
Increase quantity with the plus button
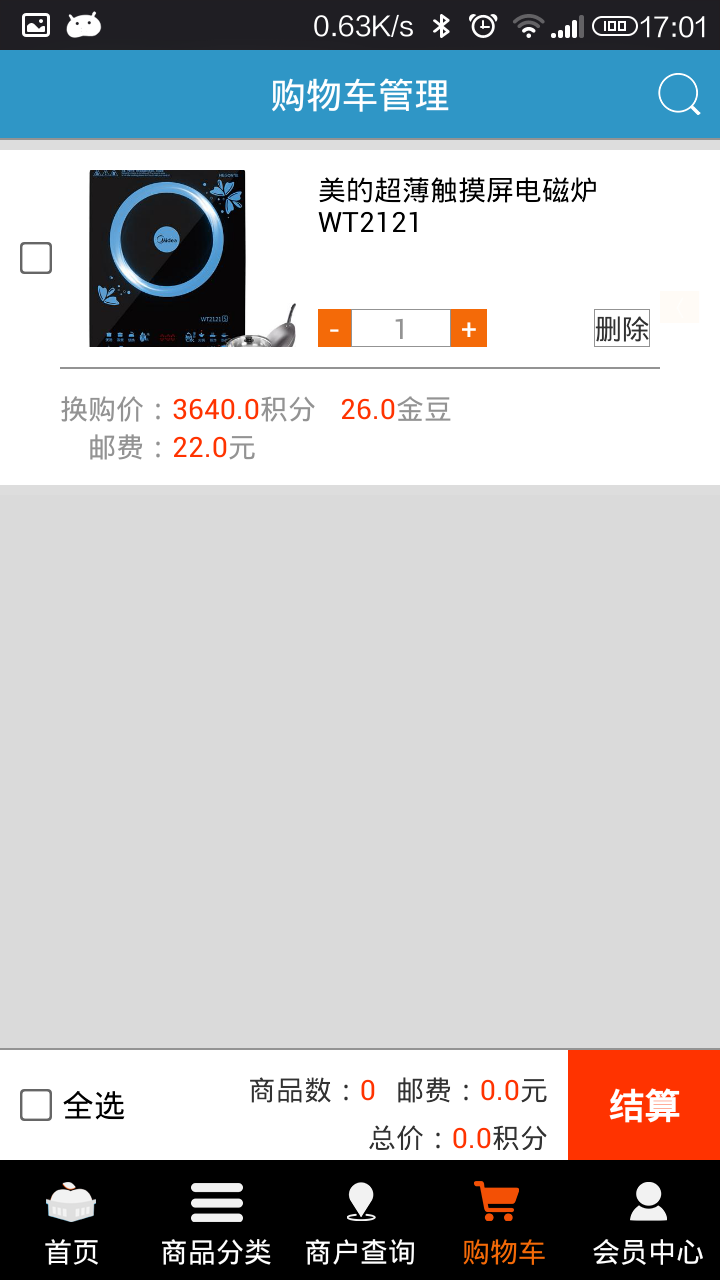[x=468, y=328]
